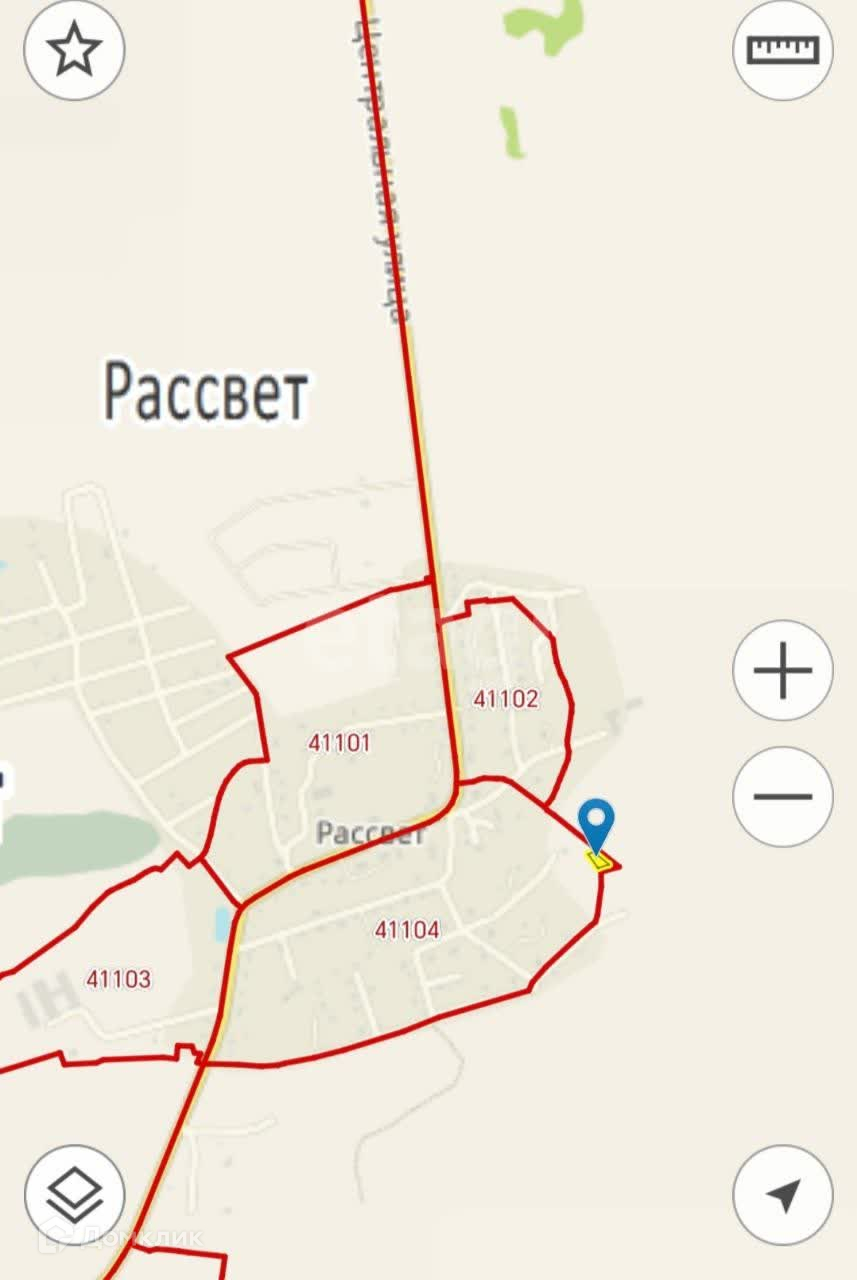The height and width of the screenshot is (1280, 857).
Task: Center the map on my location
Action: [x=782, y=1194]
